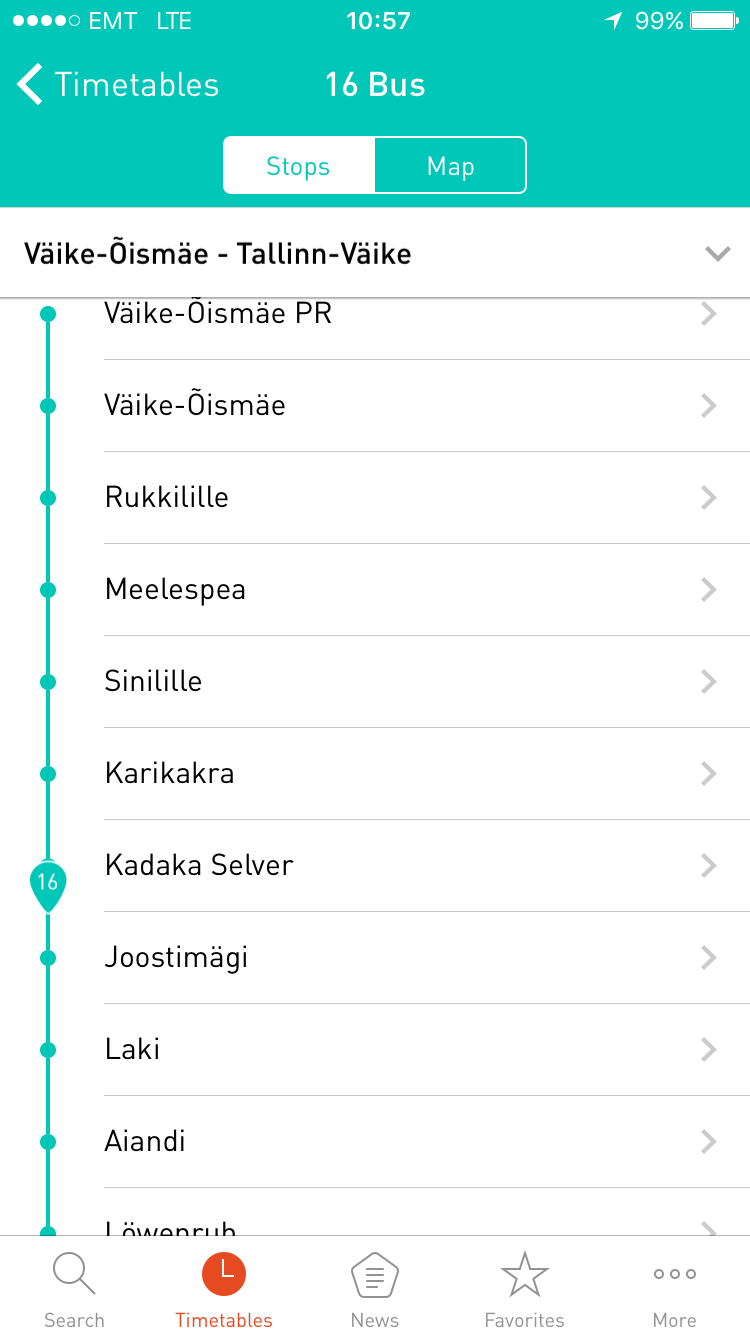Tap the Timetables tab in bottom bar
Viewport: 750px width, 1334px height.
(224, 1288)
